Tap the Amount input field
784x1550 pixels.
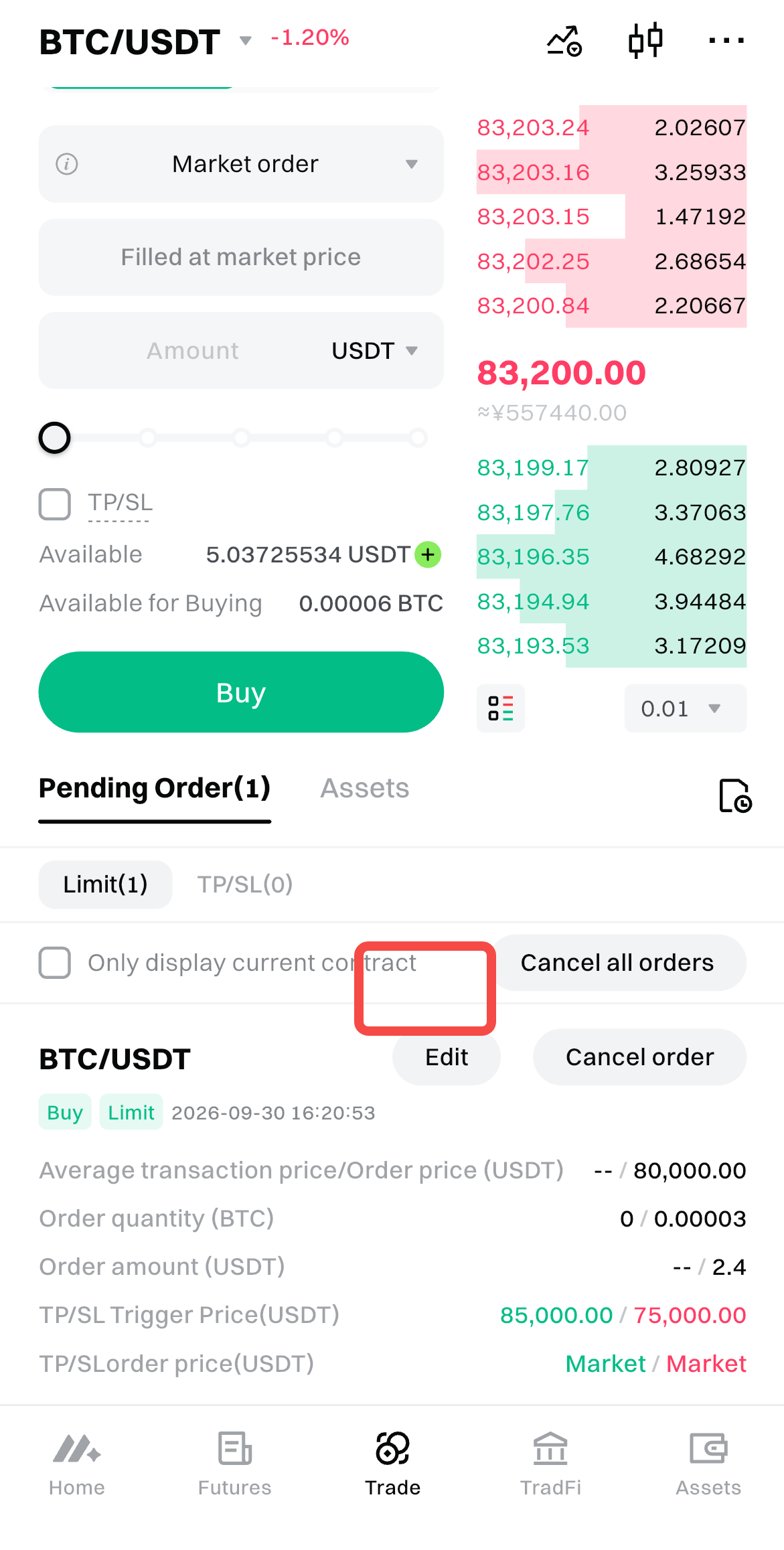(x=193, y=351)
